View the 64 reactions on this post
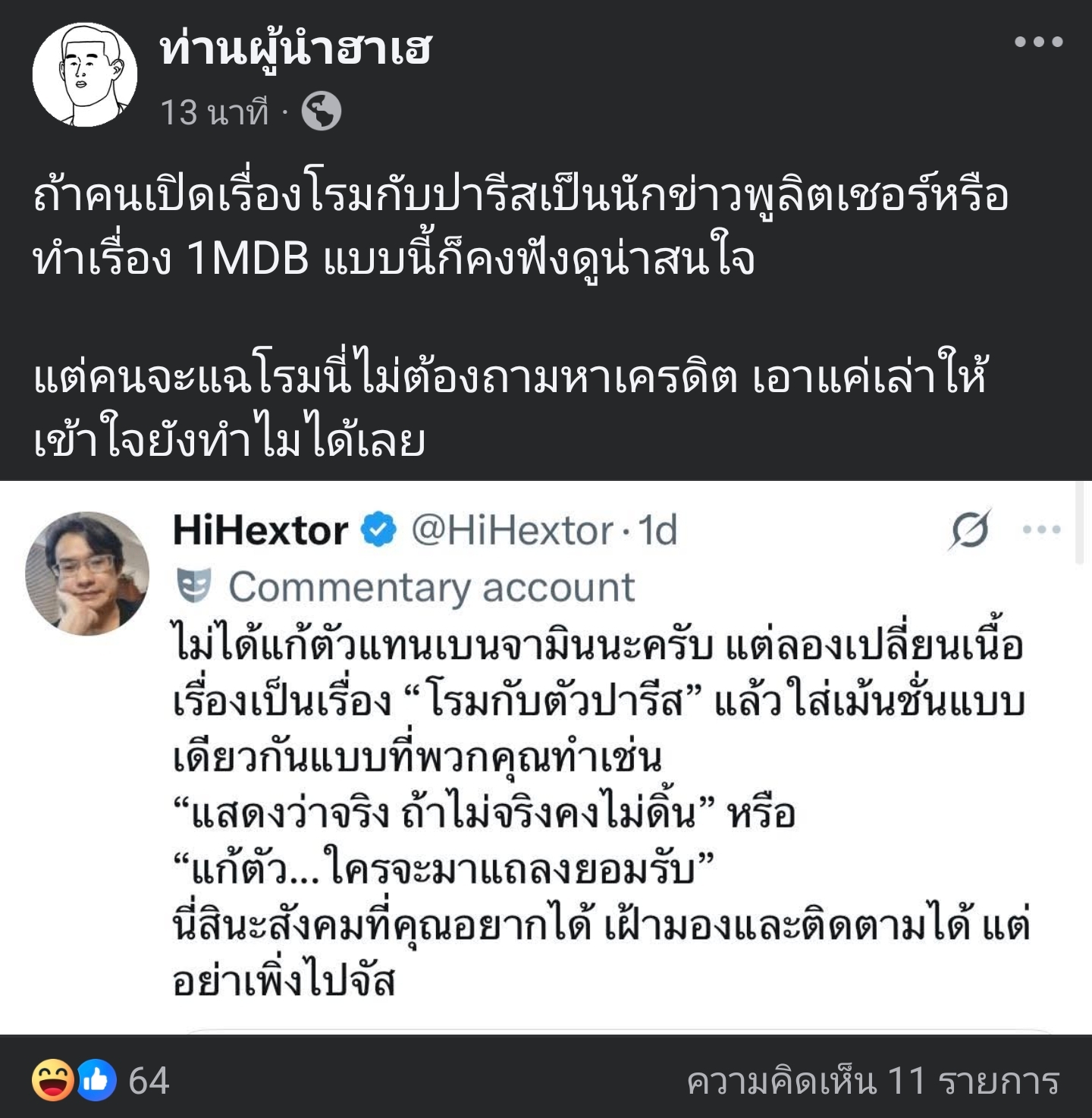The width and height of the screenshot is (1092, 1118). (x=102, y=1080)
